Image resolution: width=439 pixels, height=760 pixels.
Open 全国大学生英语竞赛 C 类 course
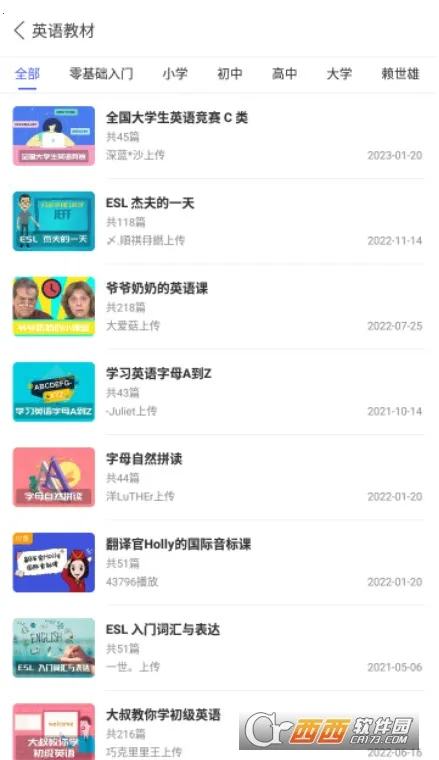pyautogui.click(x=218, y=136)
